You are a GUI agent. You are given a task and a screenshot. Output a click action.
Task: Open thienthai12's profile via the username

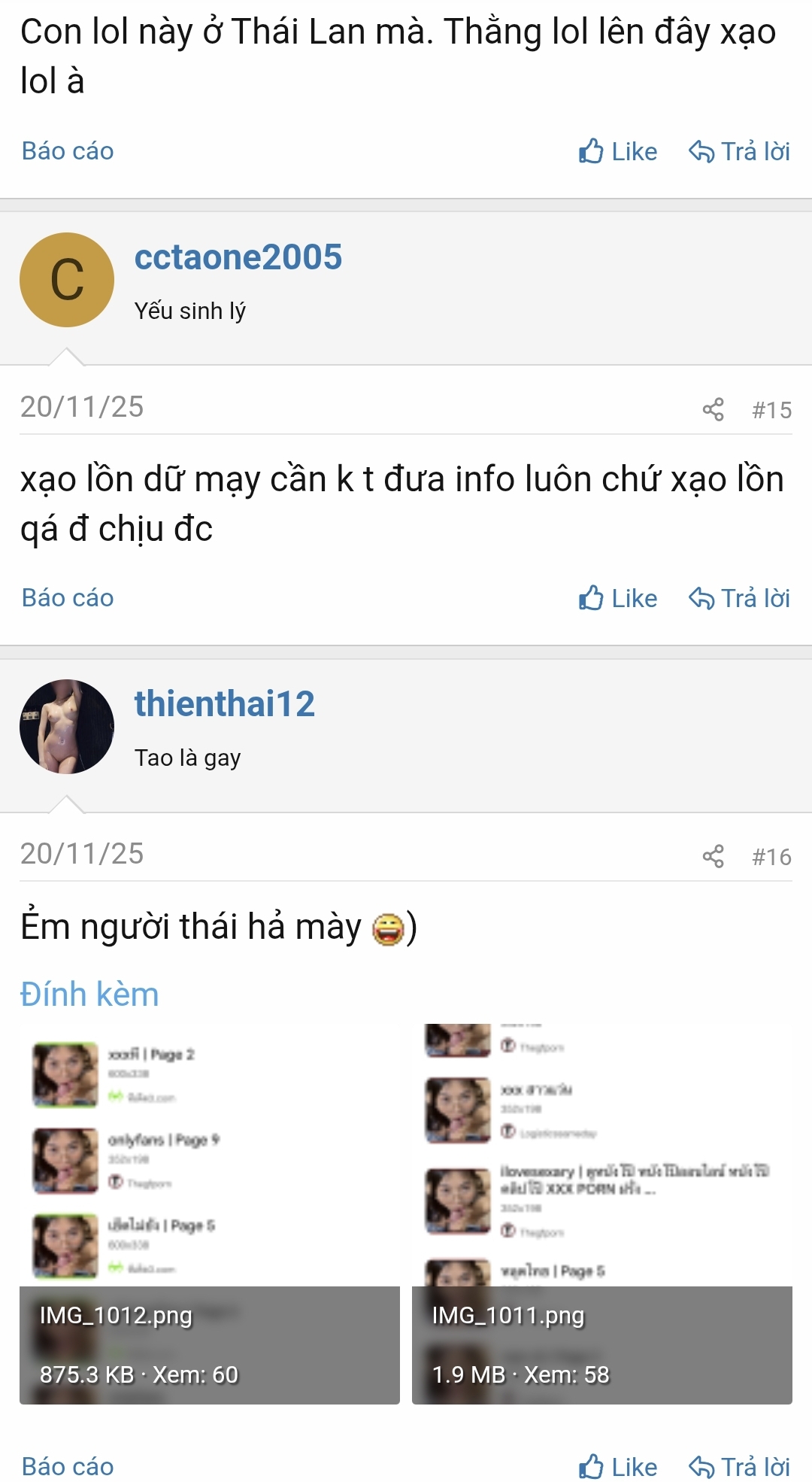point(224,704)
